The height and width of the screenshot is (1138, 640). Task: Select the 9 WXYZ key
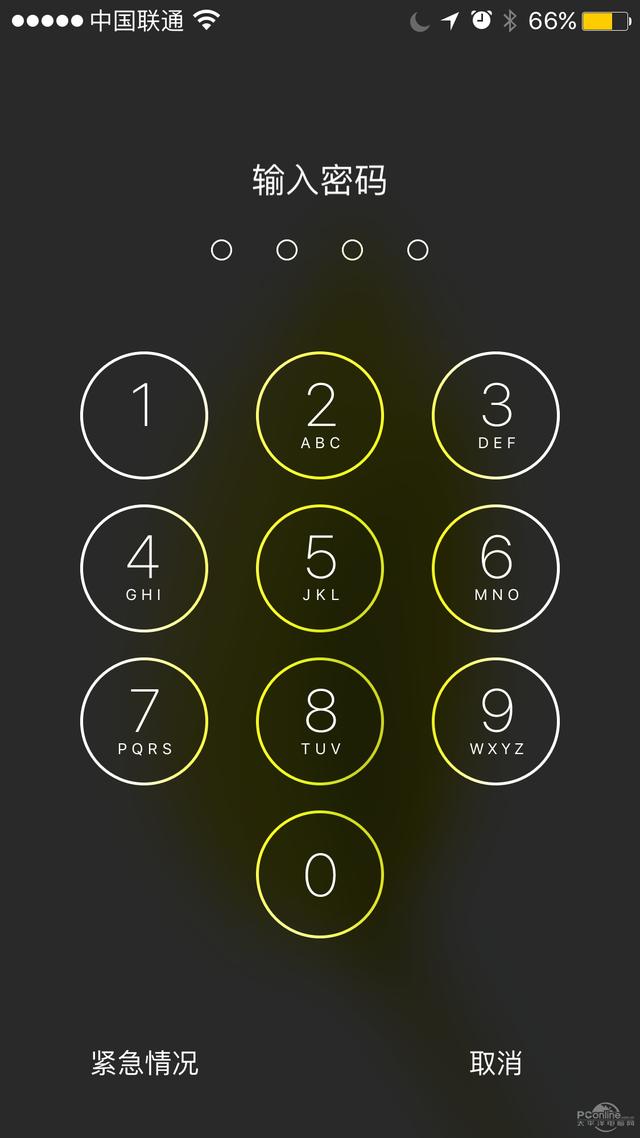coord(496,721)
